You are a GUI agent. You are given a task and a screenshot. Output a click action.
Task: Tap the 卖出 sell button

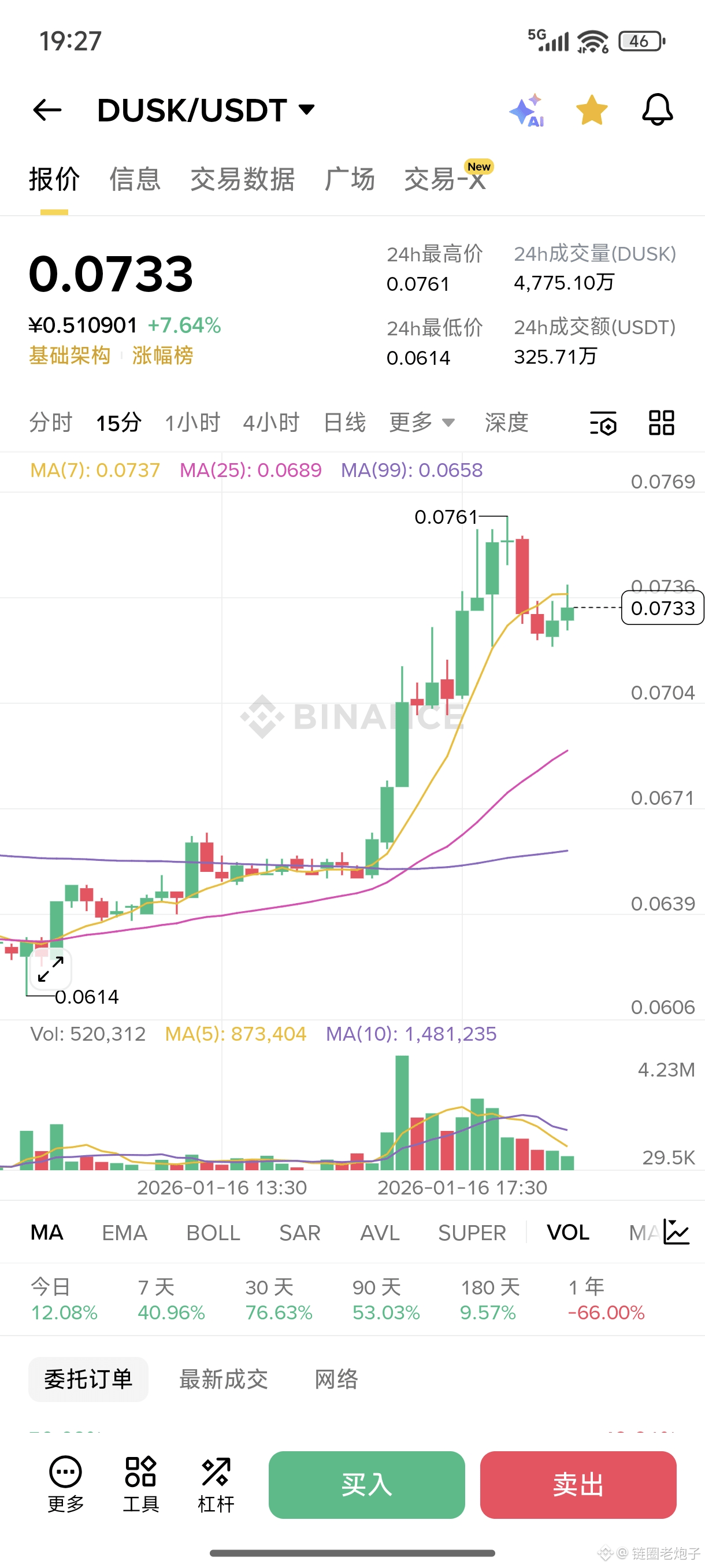[578, 1485]
